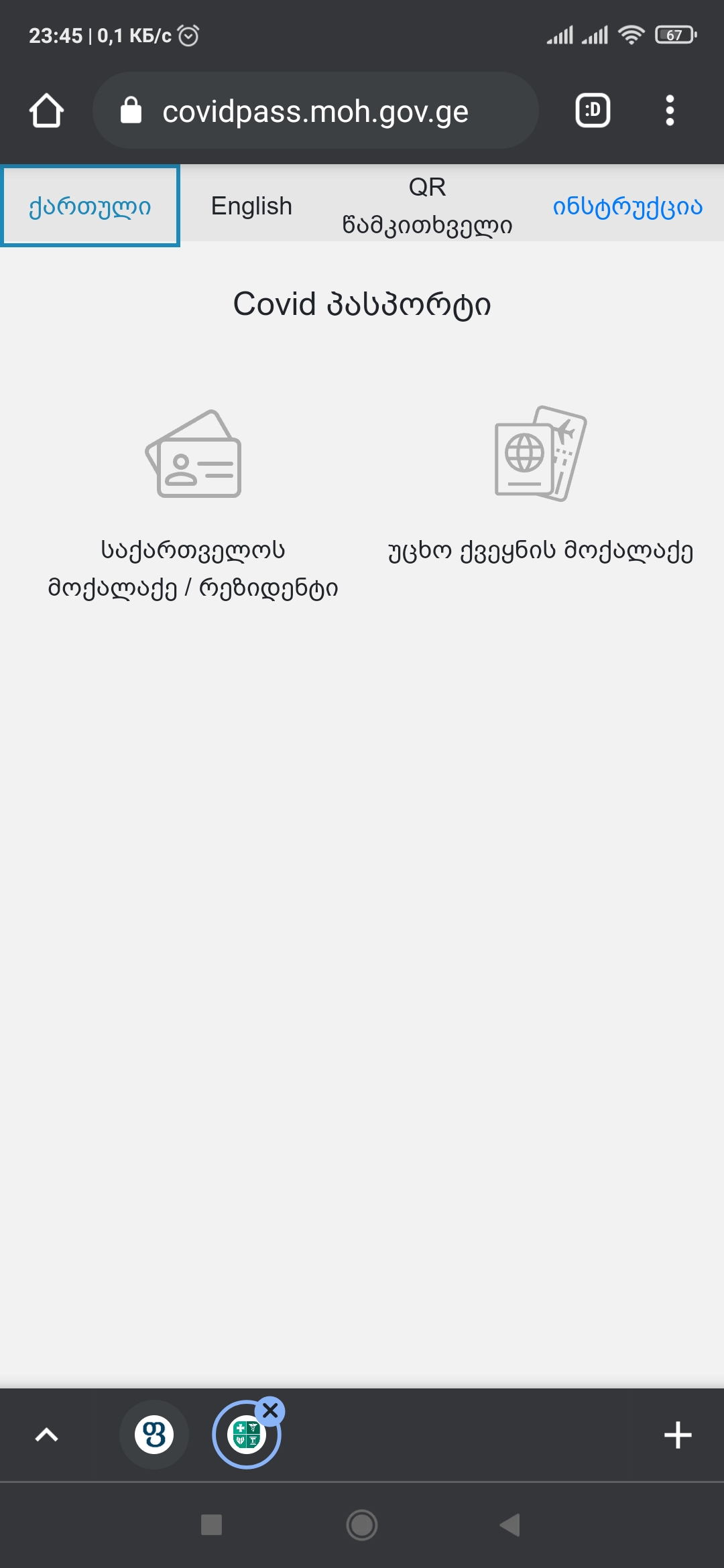Switch the page language to English

pyautogui.click(x=251, y=205)
